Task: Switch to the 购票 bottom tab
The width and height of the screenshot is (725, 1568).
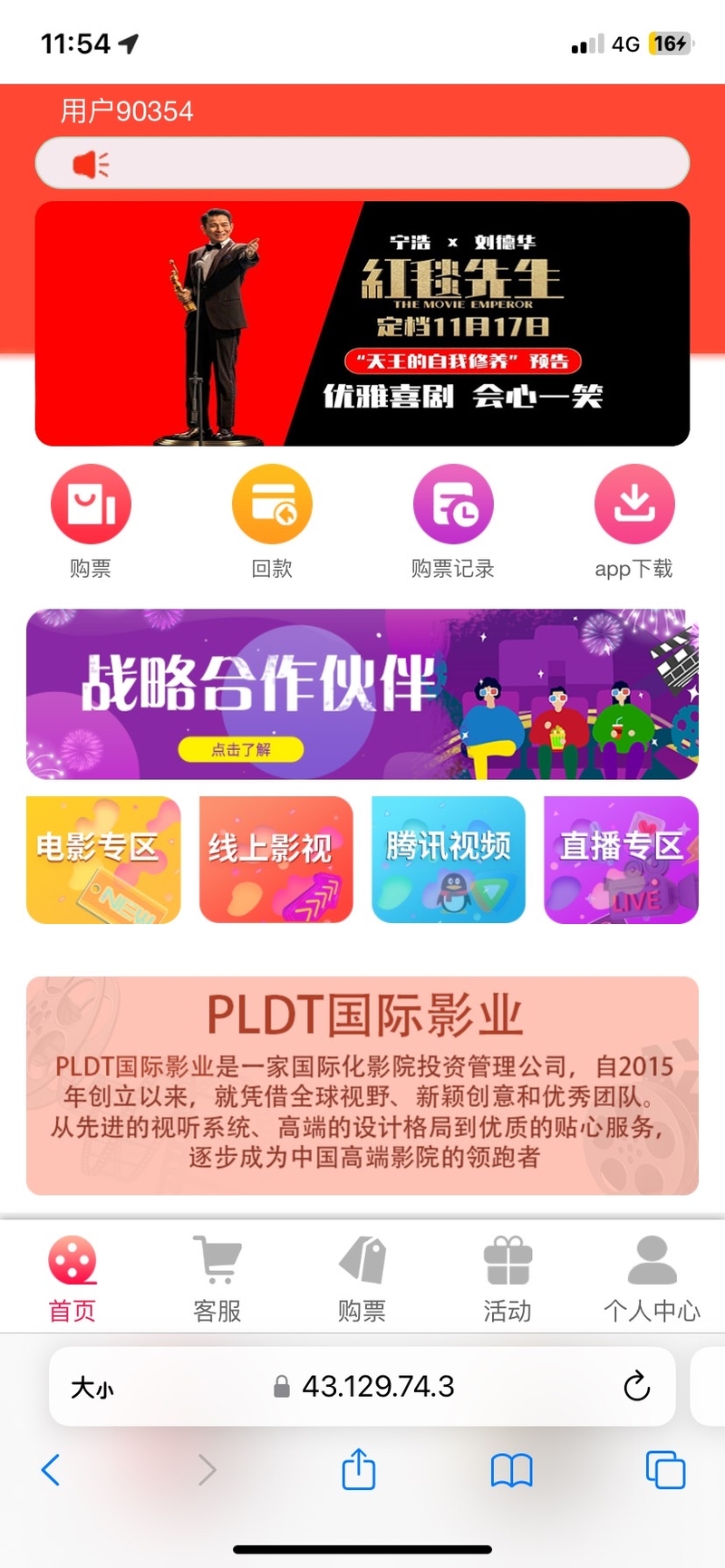Action: tap(362, 1278)
